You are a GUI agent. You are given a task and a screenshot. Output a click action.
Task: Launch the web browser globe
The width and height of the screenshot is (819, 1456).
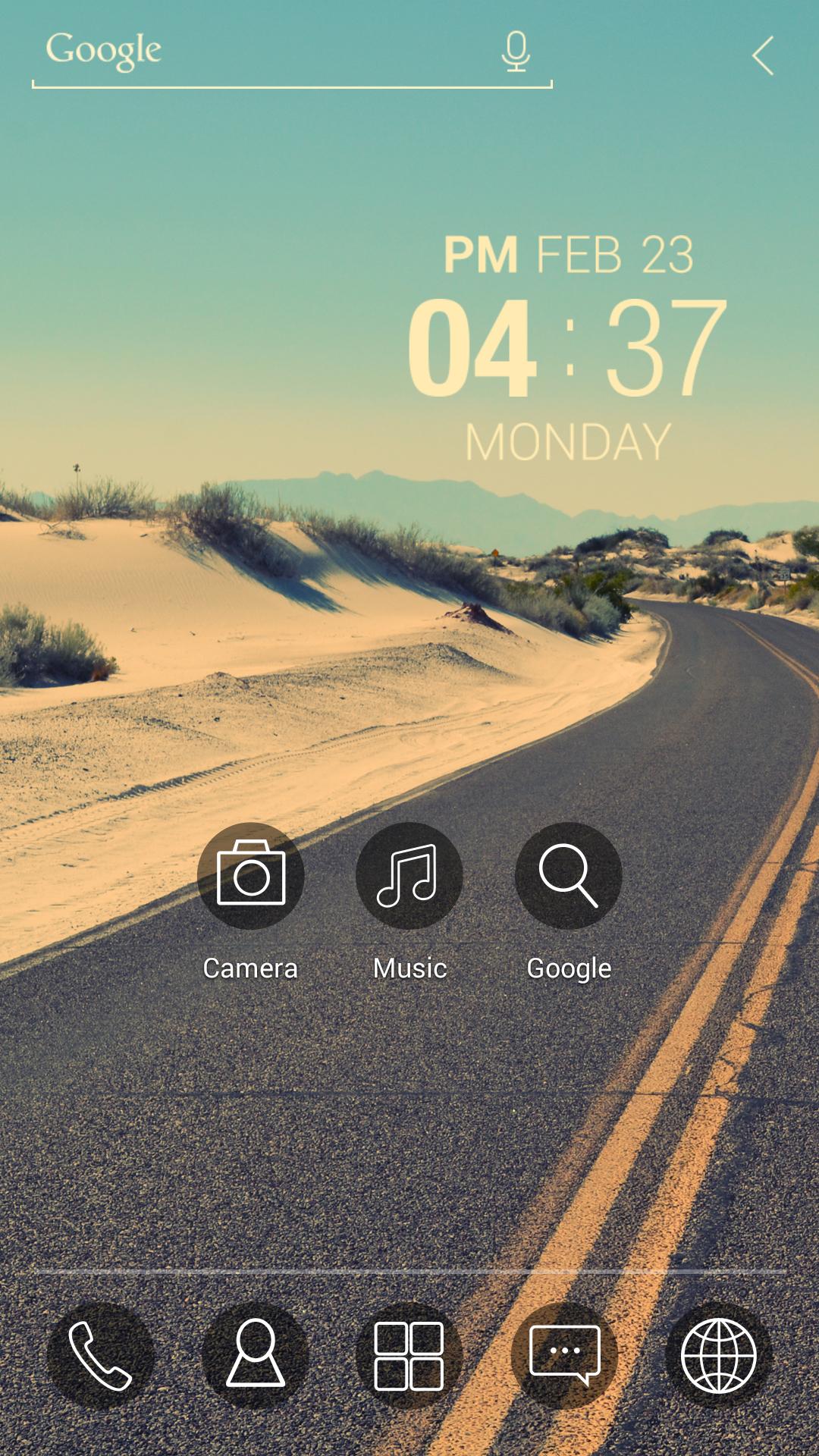719,1356
